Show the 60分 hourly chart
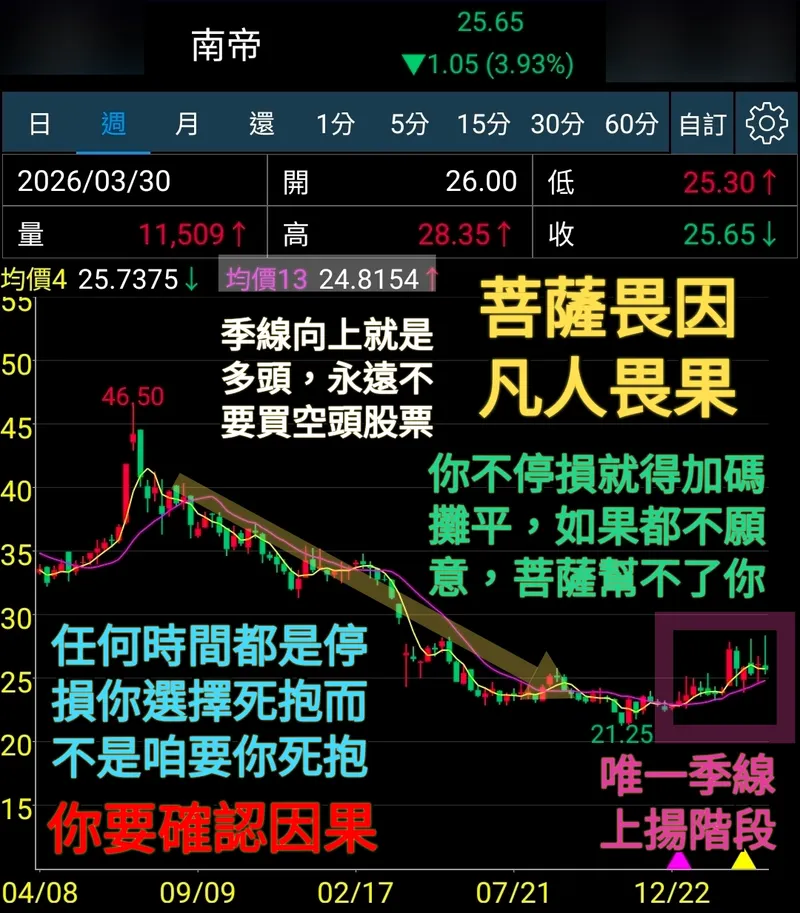The height and width of the screenshot is (913, 800). tap(631, 124)
